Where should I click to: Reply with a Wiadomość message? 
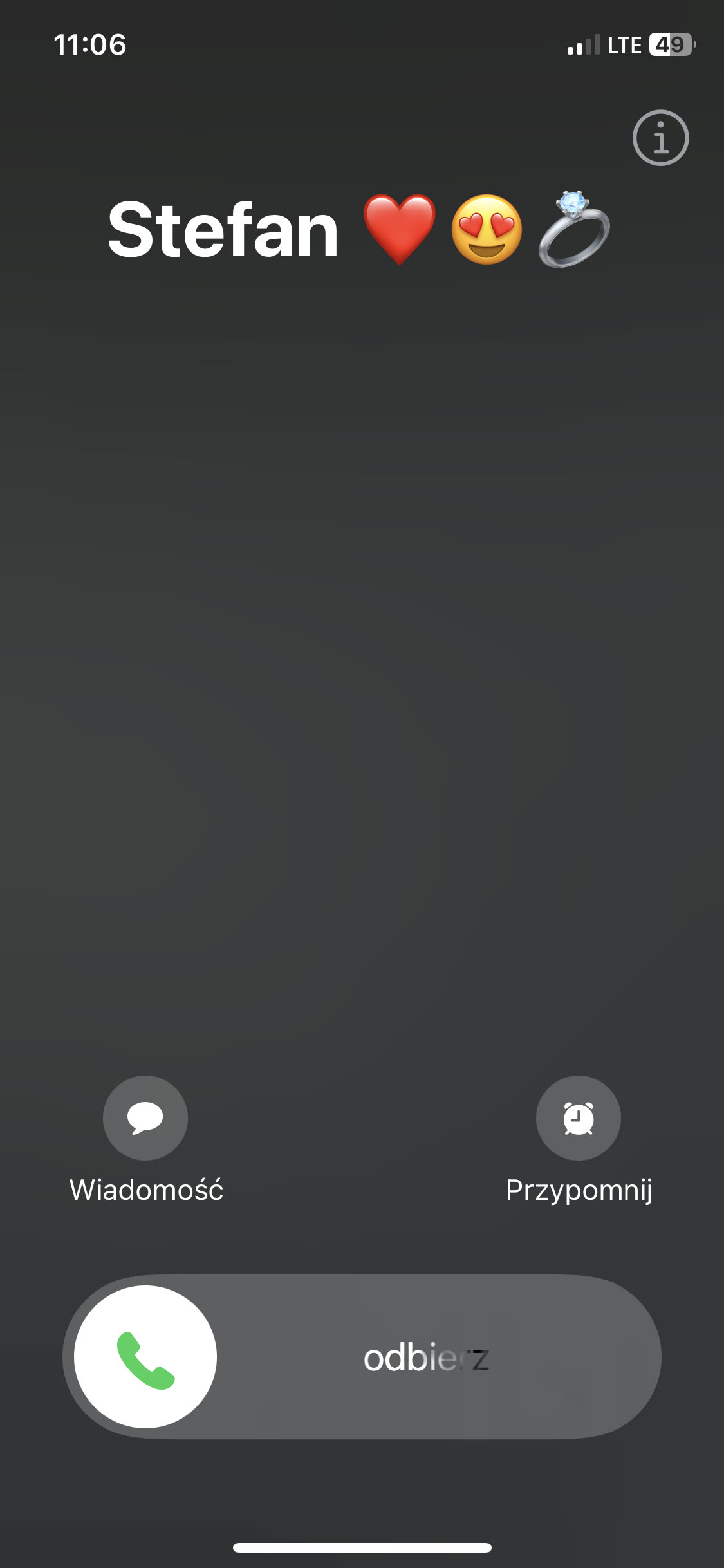tap(145, 1117)
